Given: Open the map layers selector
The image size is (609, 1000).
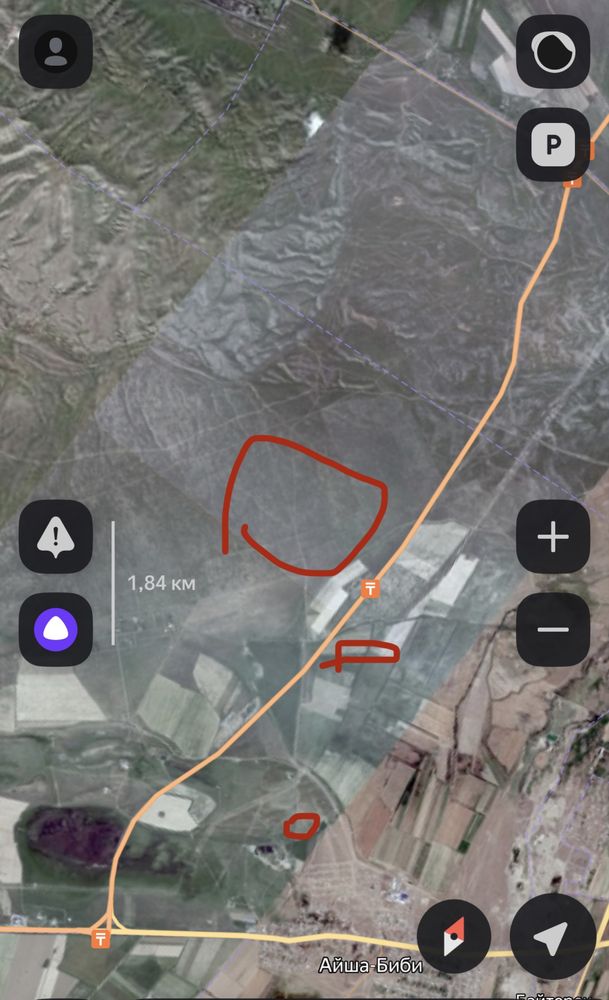Looking at the screenshot, I should pos(553,52).
